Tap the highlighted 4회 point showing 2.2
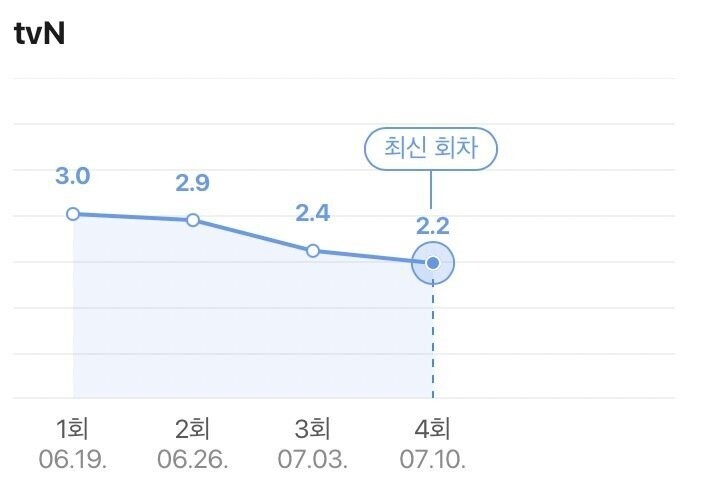Screen dimensions: 727x486 coord(433,263)
